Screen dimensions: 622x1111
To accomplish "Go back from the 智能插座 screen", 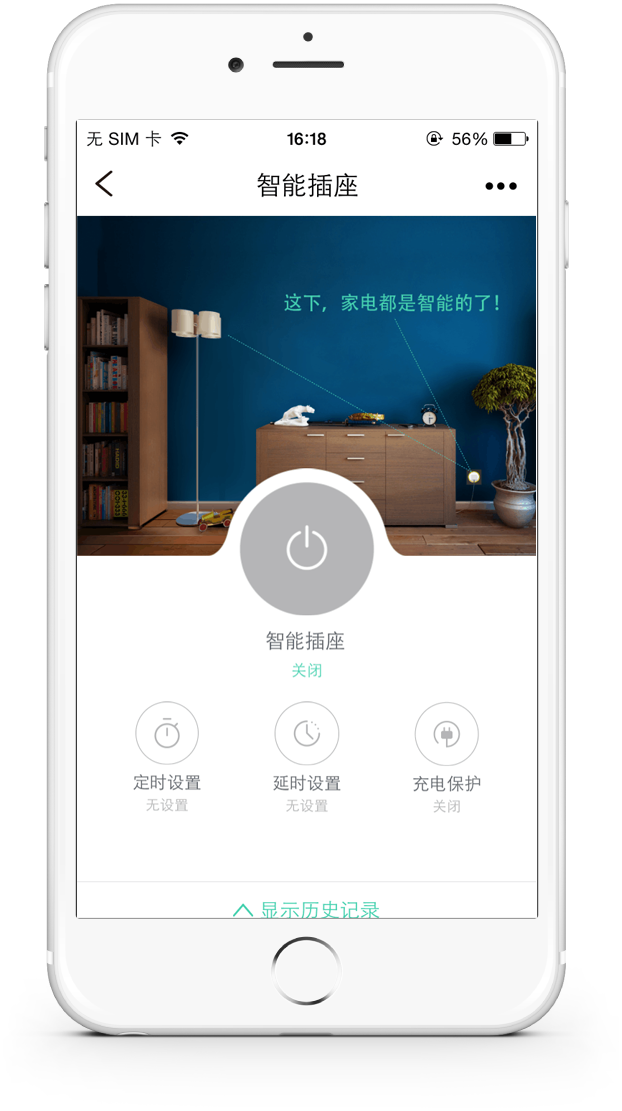I will click(x=104, y=184).
